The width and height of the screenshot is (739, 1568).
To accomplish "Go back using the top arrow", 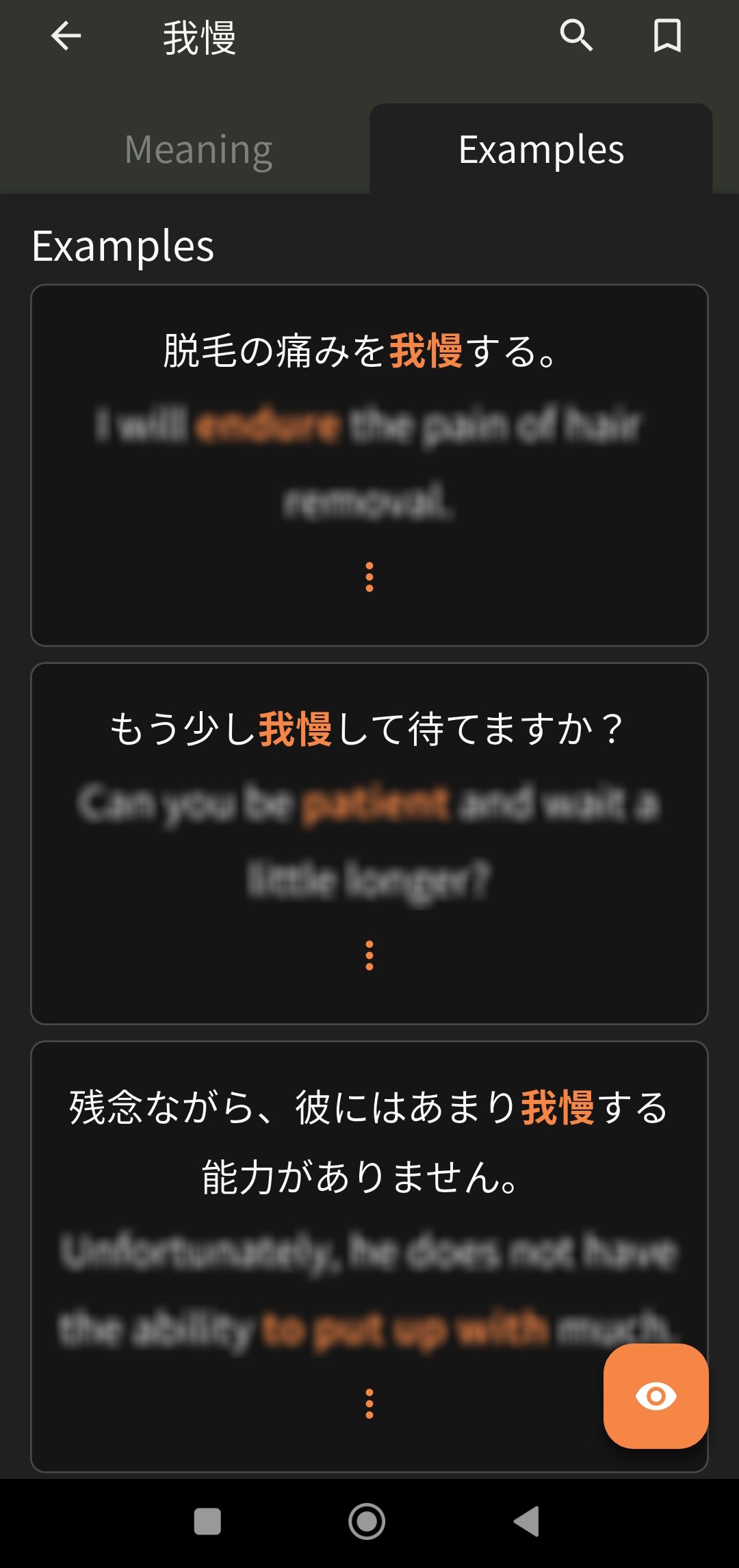I will click(66, 36).
